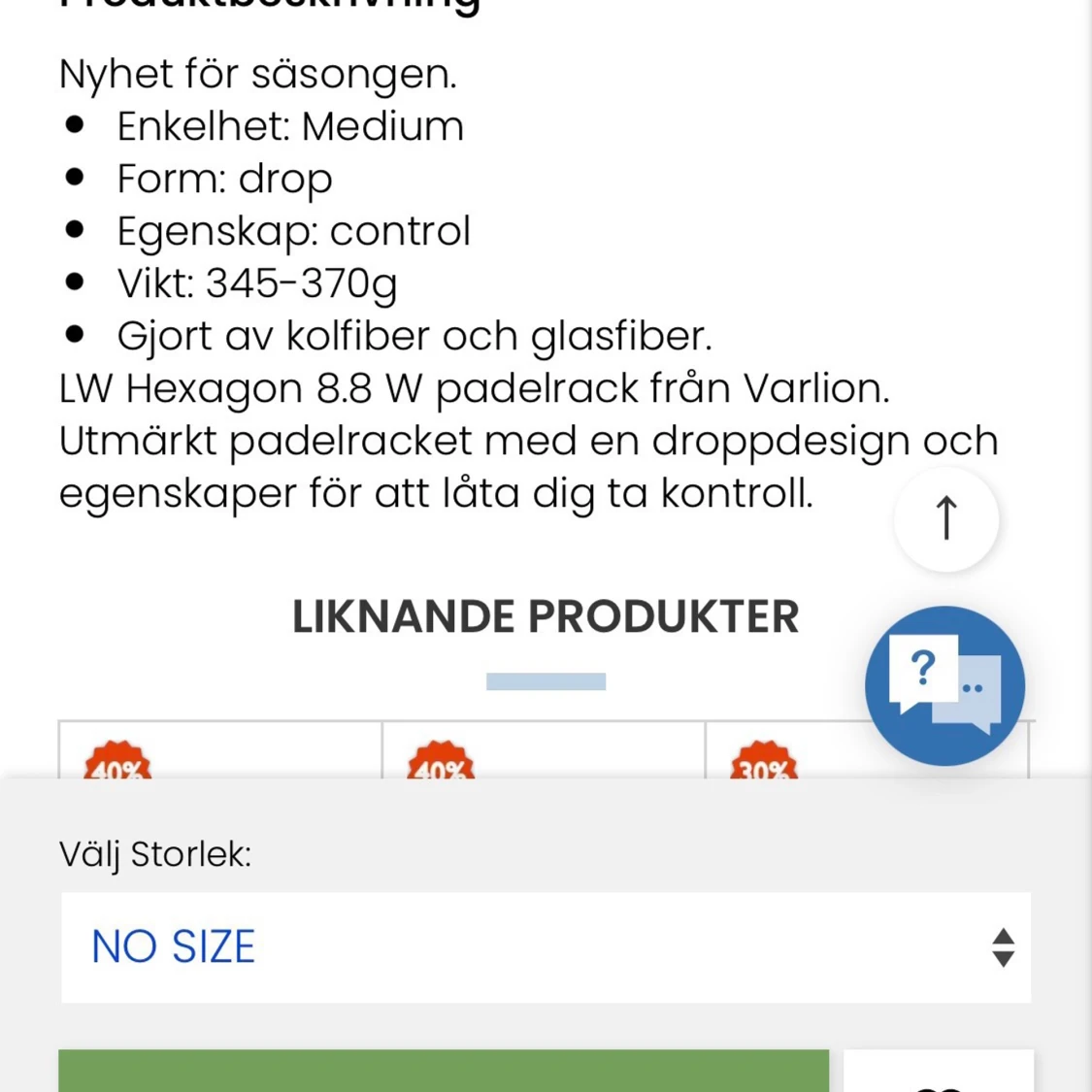Image resolution: width=1092 pixels, height=1092 pixels.
Task: Open the help chat bubble
Action: [x=944, y=685]
